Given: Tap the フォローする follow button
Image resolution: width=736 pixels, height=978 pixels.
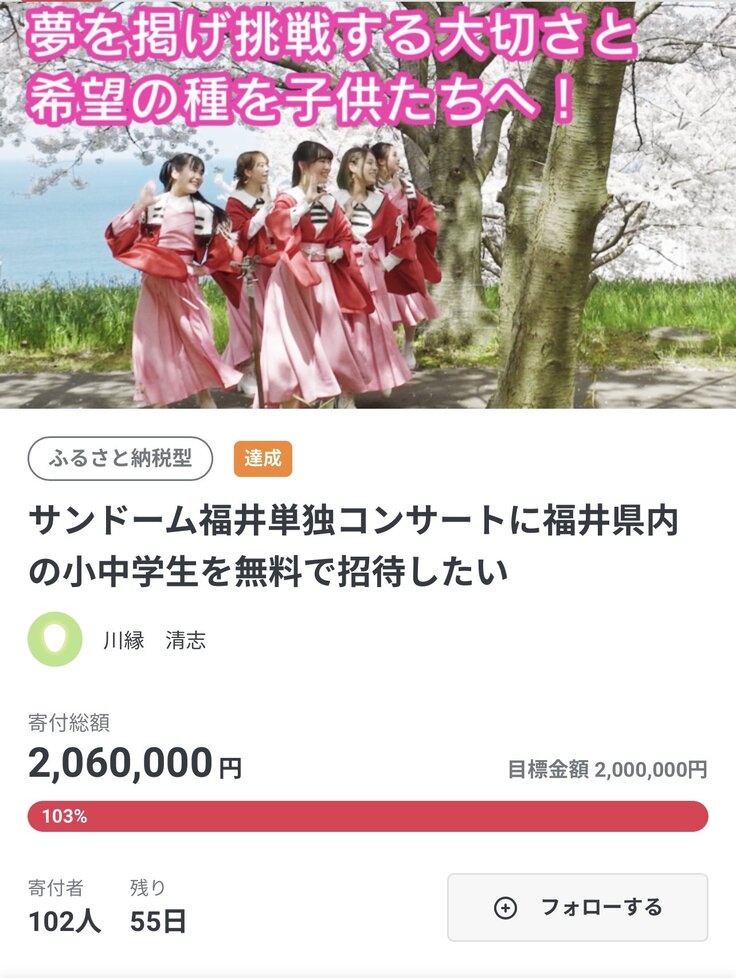Looking at the screenshot, I should [577, 907].
